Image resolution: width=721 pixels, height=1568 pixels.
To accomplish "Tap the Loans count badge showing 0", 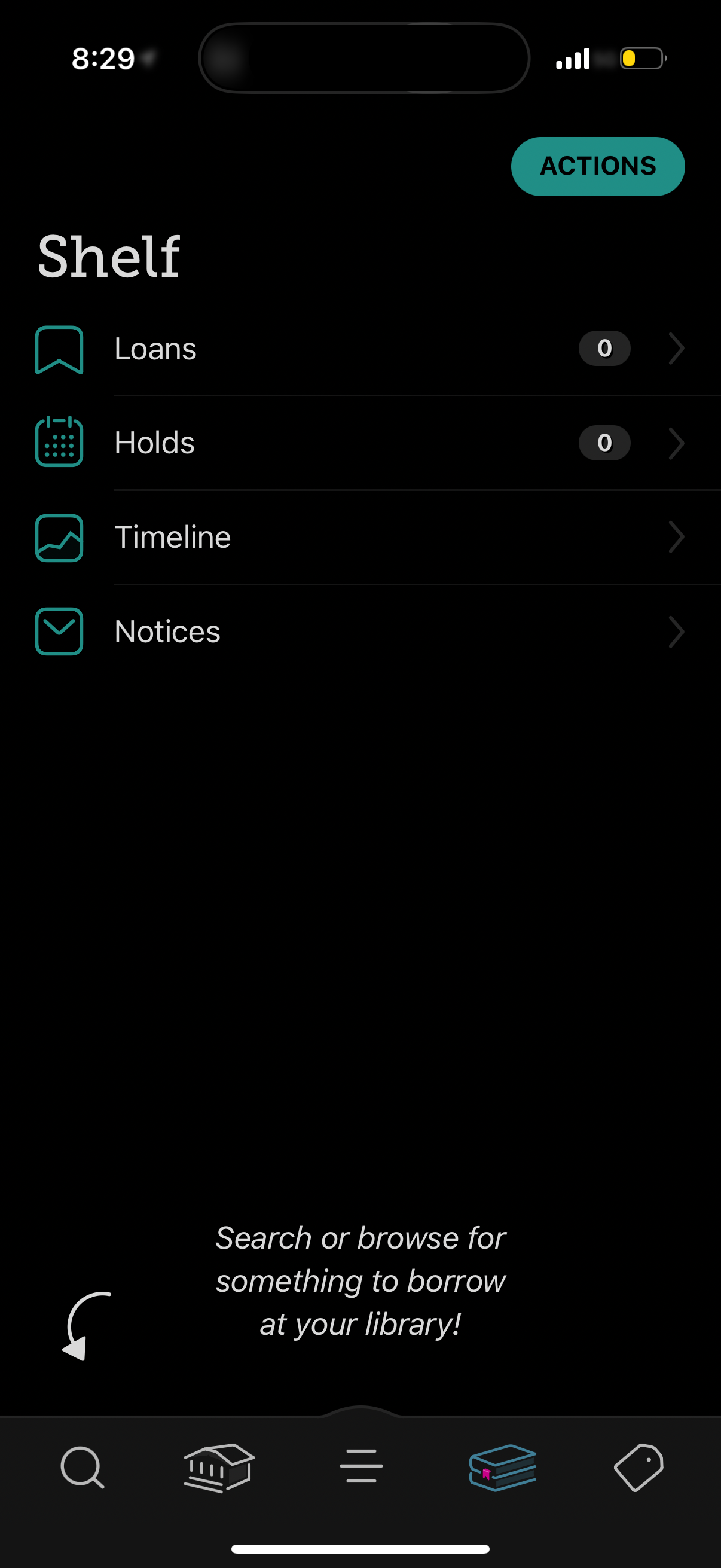I will pyautogui.click(x=604, y=348).
